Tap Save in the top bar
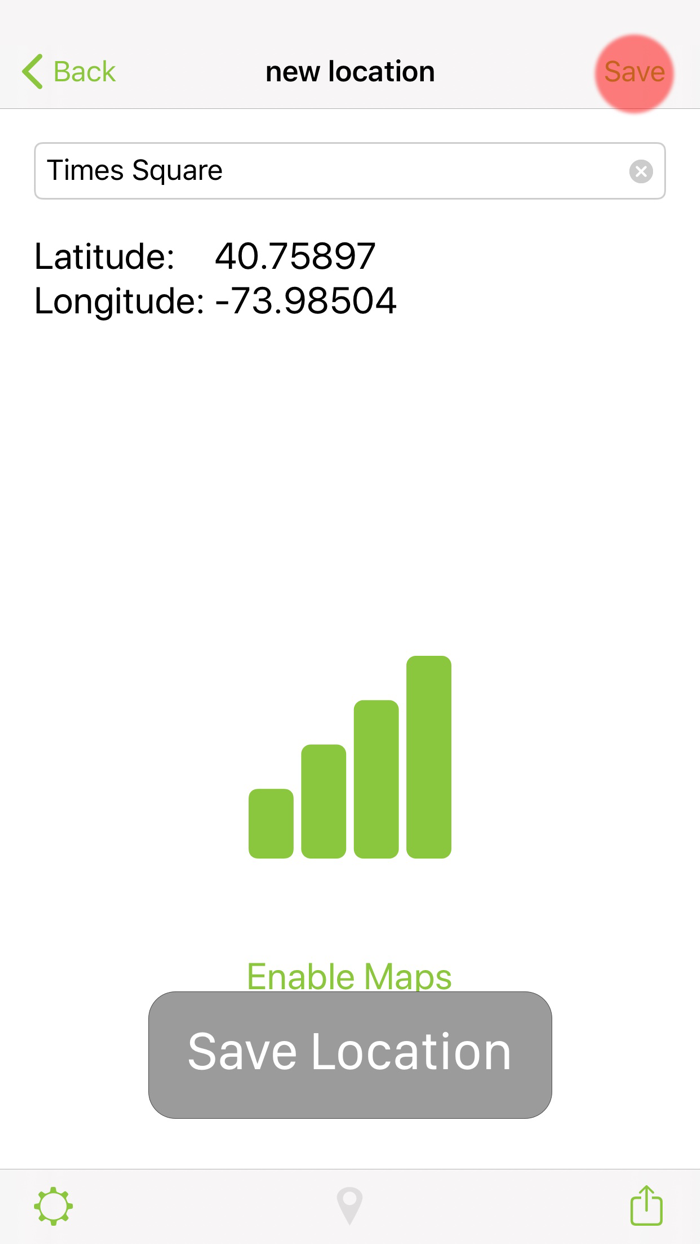This screenshot has height=1244, width=700. pyautogui.click(x=634, y=72)
